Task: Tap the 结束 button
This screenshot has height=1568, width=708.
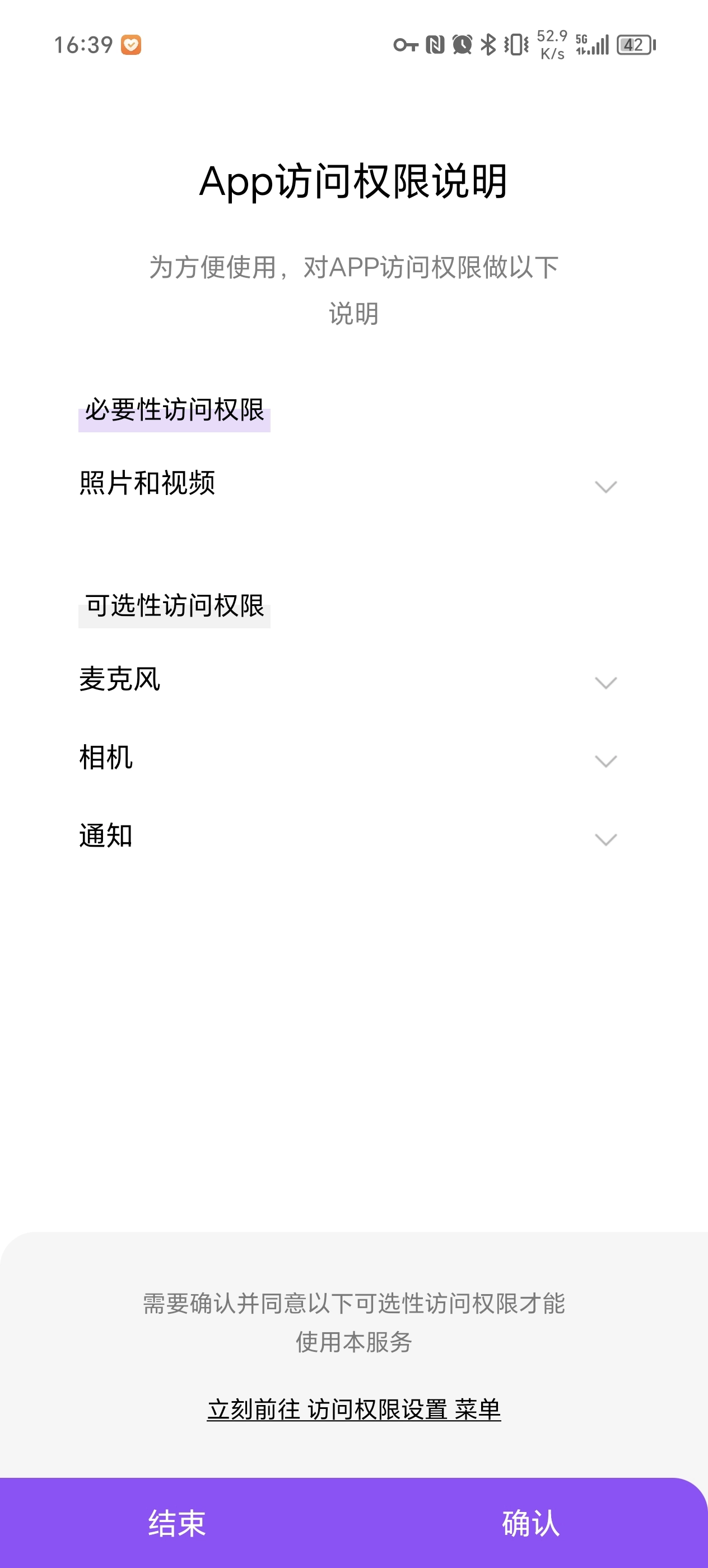Action: click(177, 1524)
